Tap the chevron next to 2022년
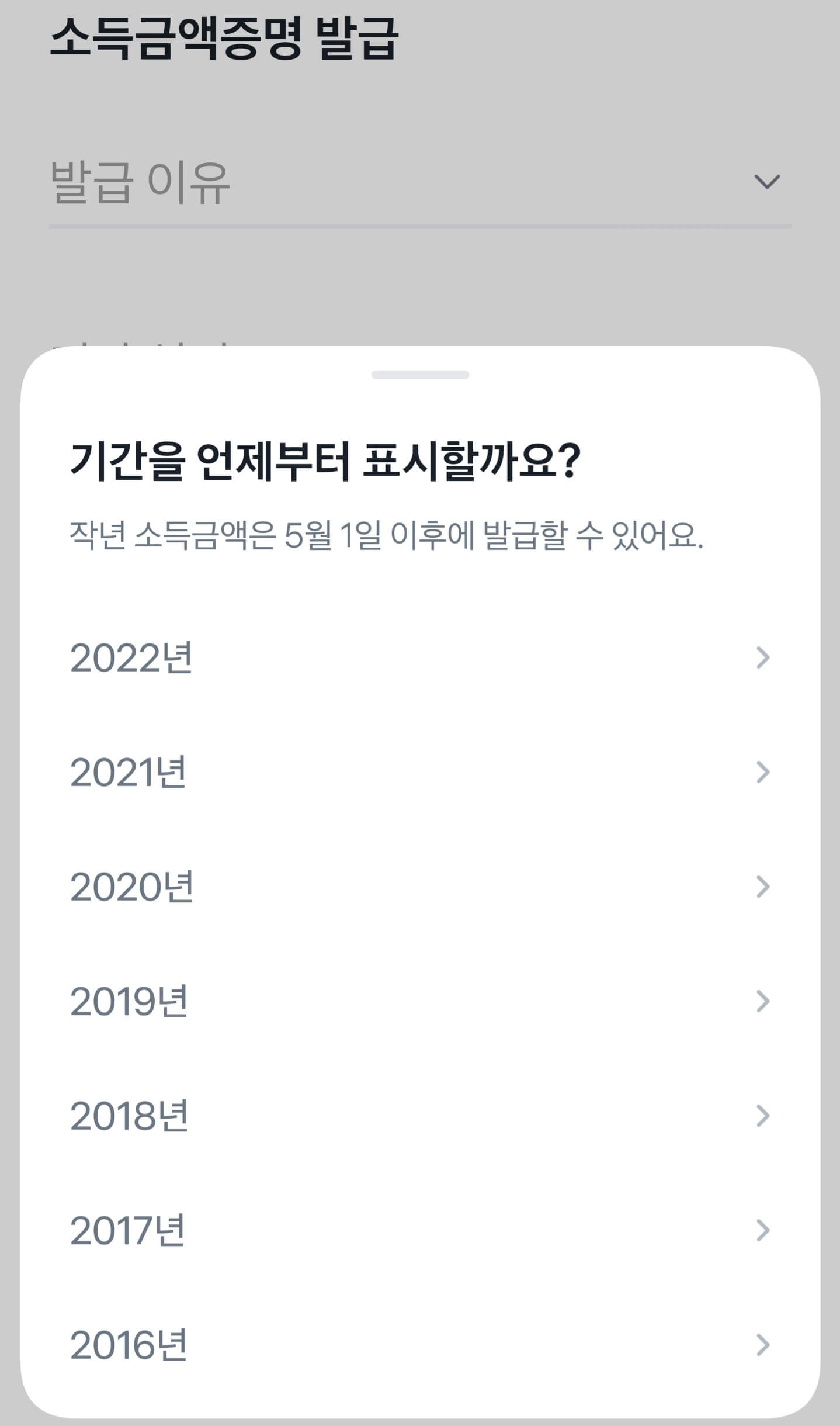The image size is (840, 1426). 762,659
